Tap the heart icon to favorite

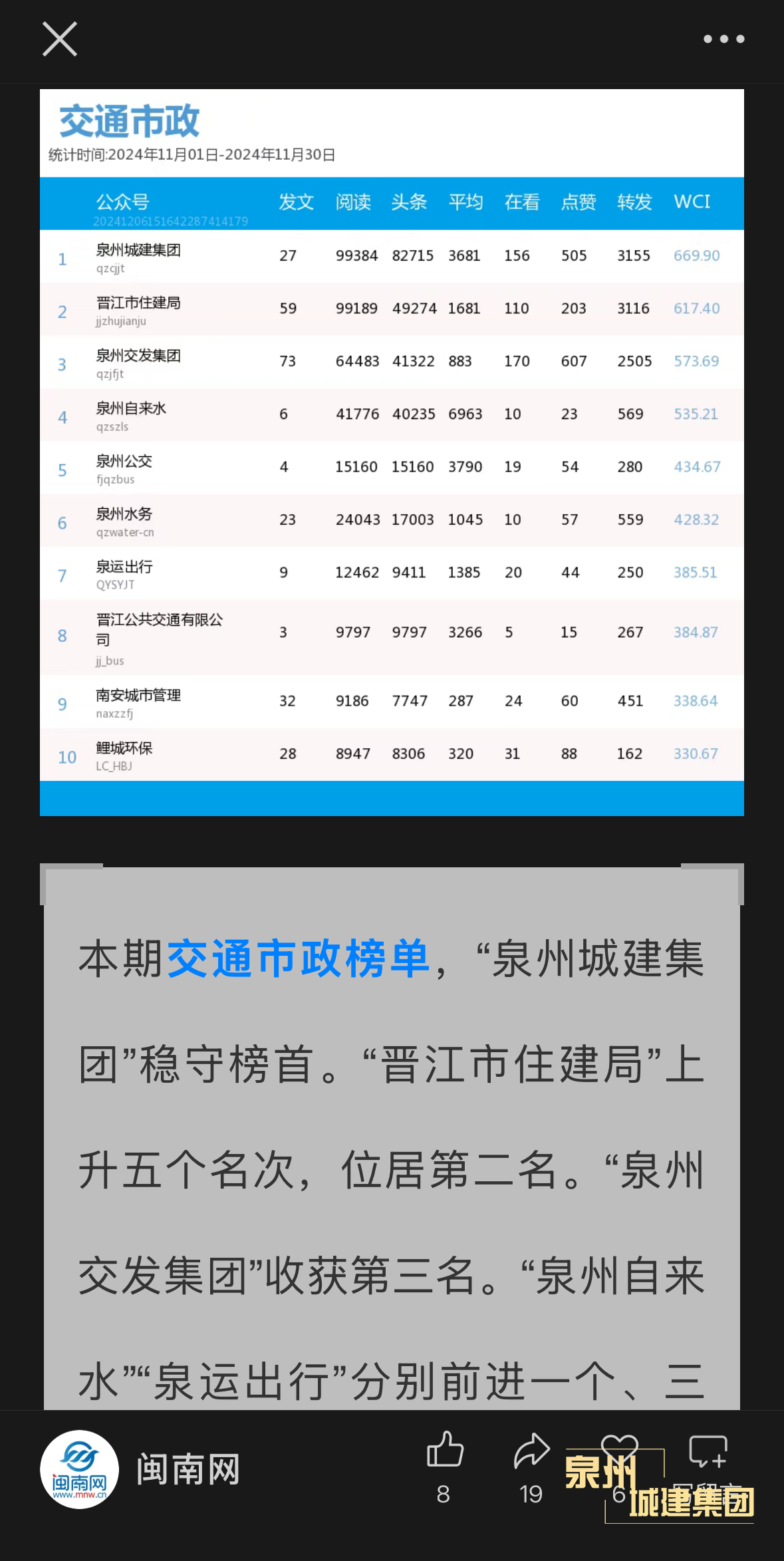tap(618, 1447)
